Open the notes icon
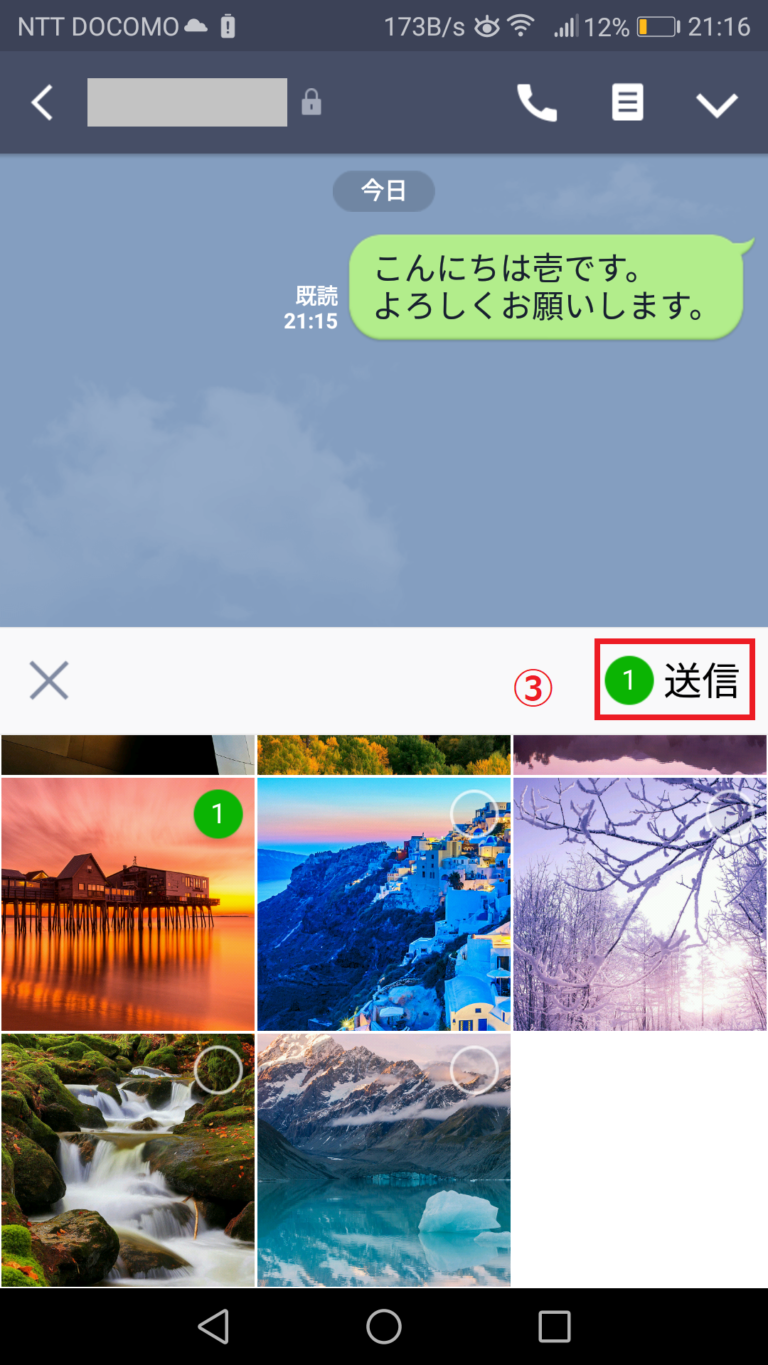768x1365 pixels. pos(627,103)
